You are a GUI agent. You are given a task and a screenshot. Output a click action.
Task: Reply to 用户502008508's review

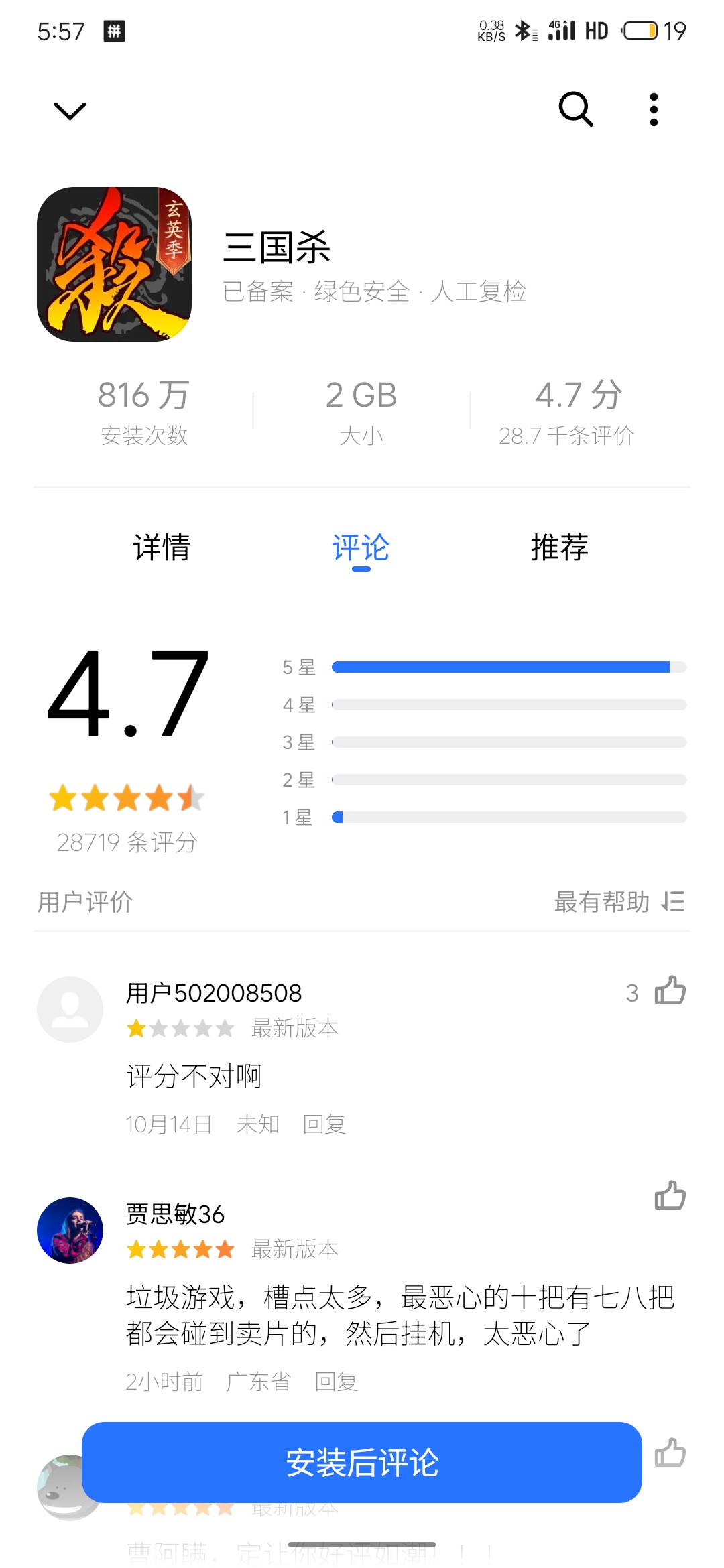324,1124
